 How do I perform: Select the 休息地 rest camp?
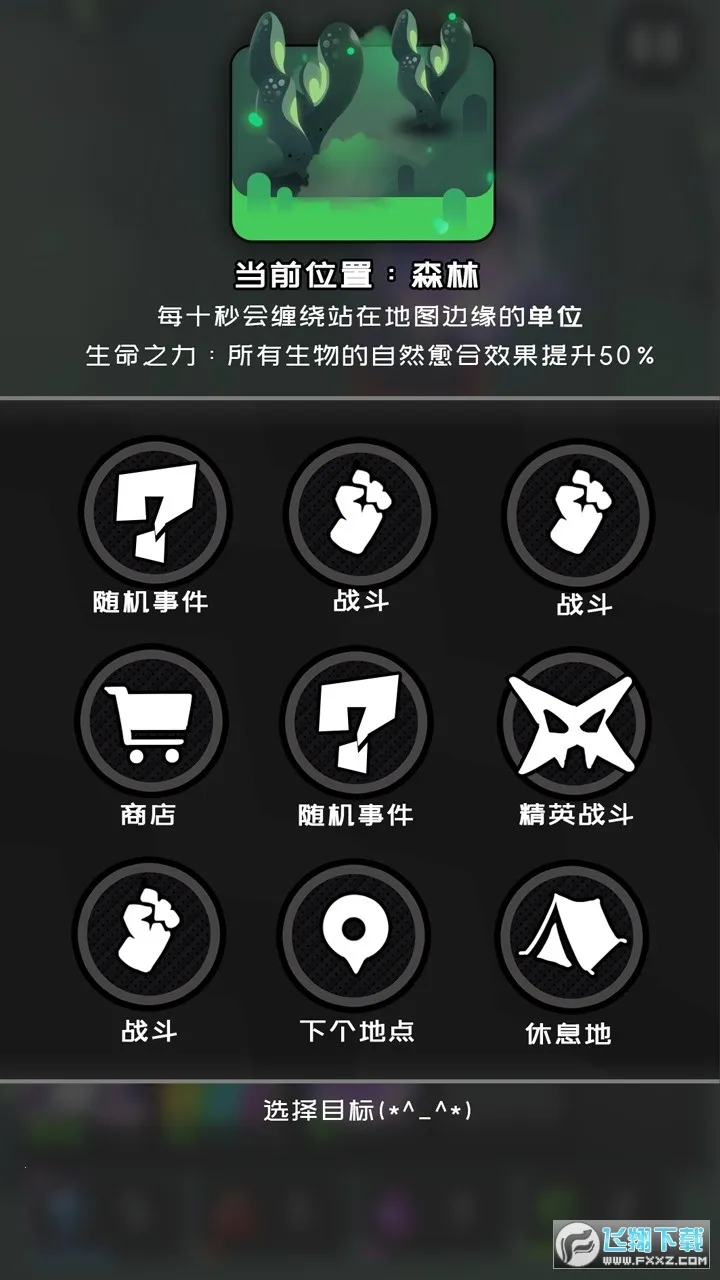click(570, 935)
